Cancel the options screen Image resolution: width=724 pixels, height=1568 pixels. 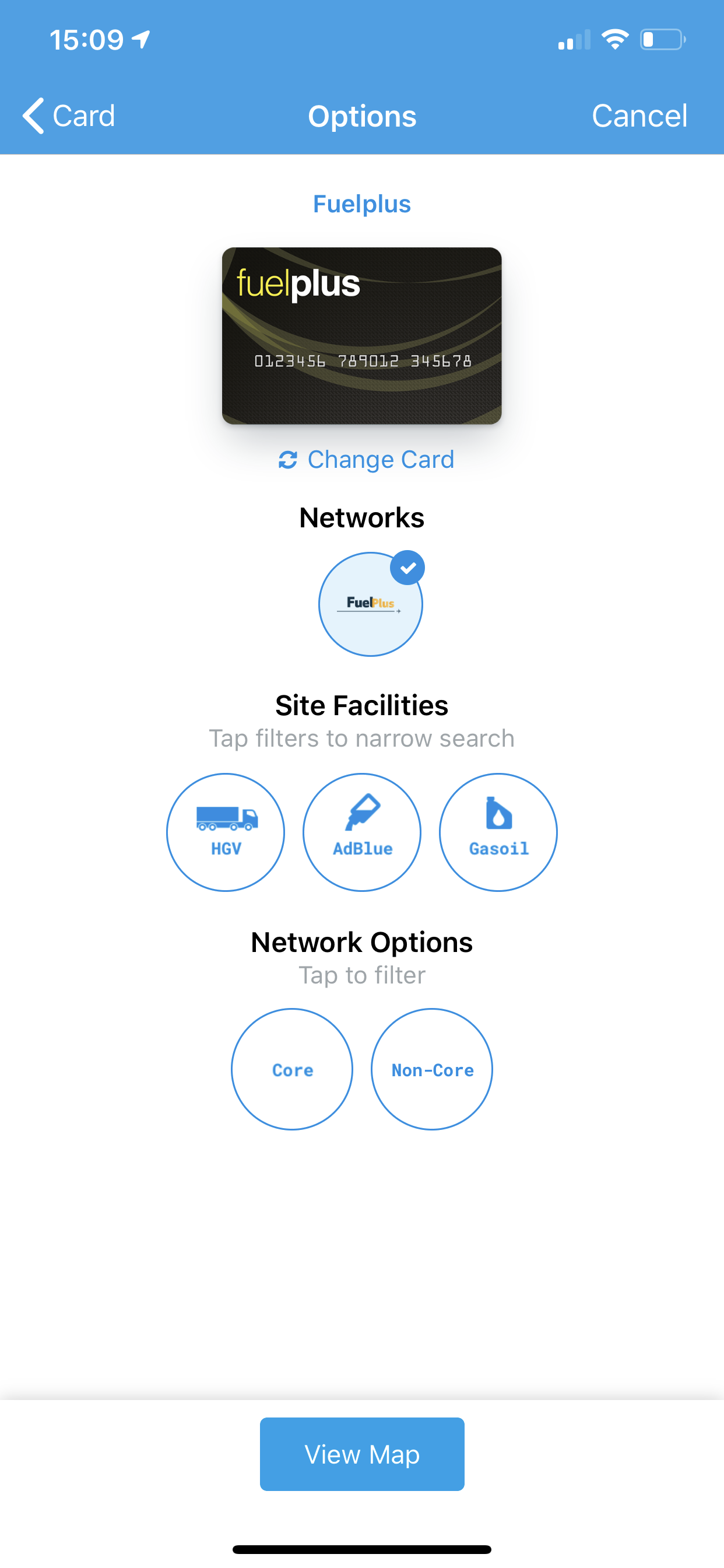pyautogui.click(x=639, y=116)
